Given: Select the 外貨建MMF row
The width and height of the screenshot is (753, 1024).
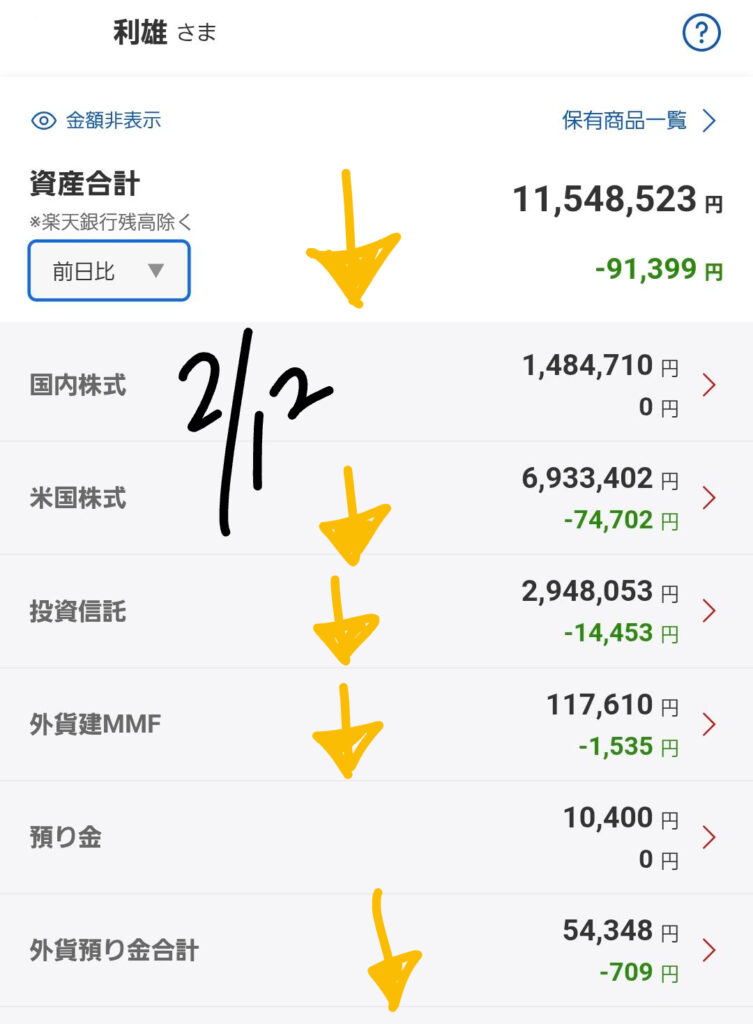Looking at the screenshot, I should [376, 724].
